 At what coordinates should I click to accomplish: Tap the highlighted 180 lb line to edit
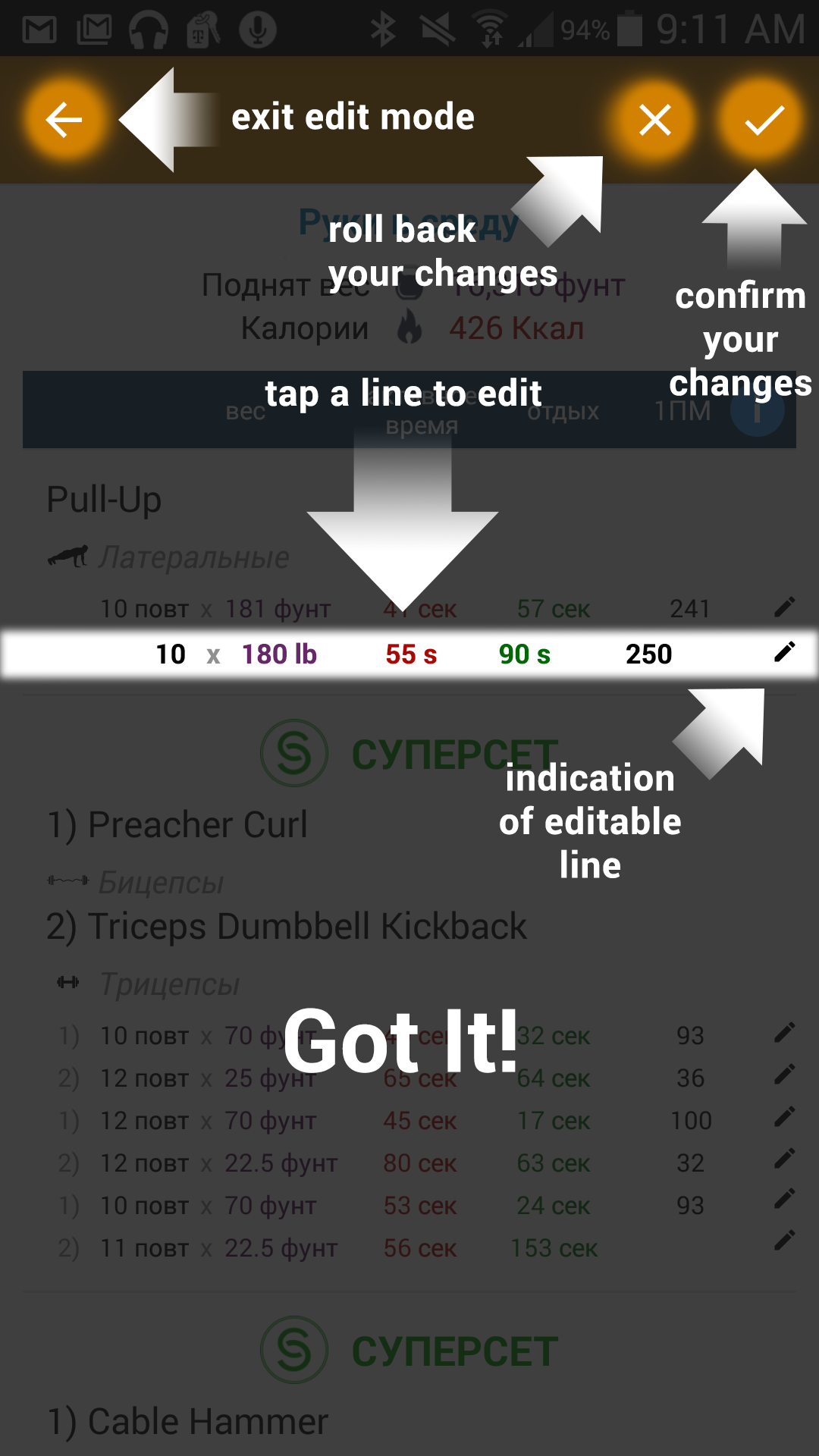[x=409, y=654]
